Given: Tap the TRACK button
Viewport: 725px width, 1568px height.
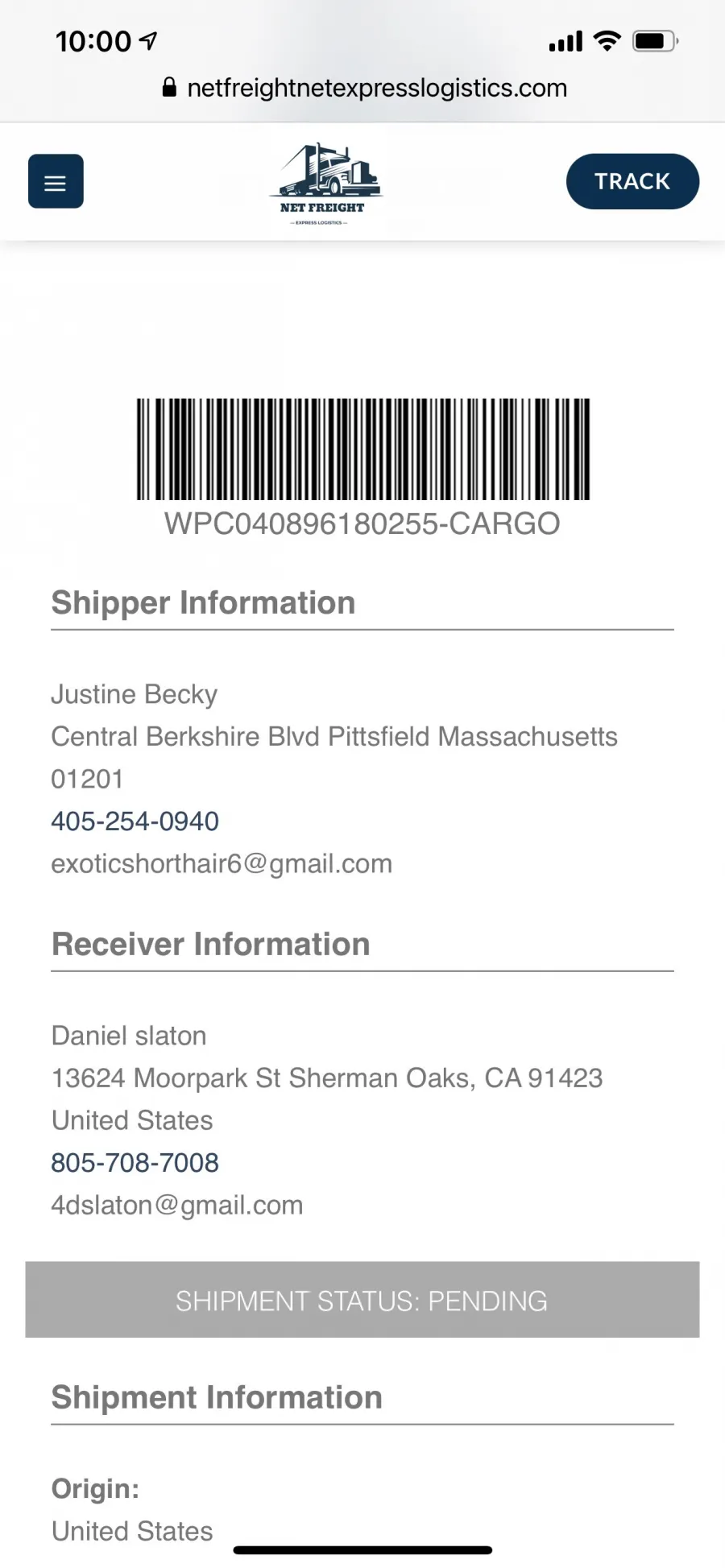Looking at the screenshot, I should 632,181.
